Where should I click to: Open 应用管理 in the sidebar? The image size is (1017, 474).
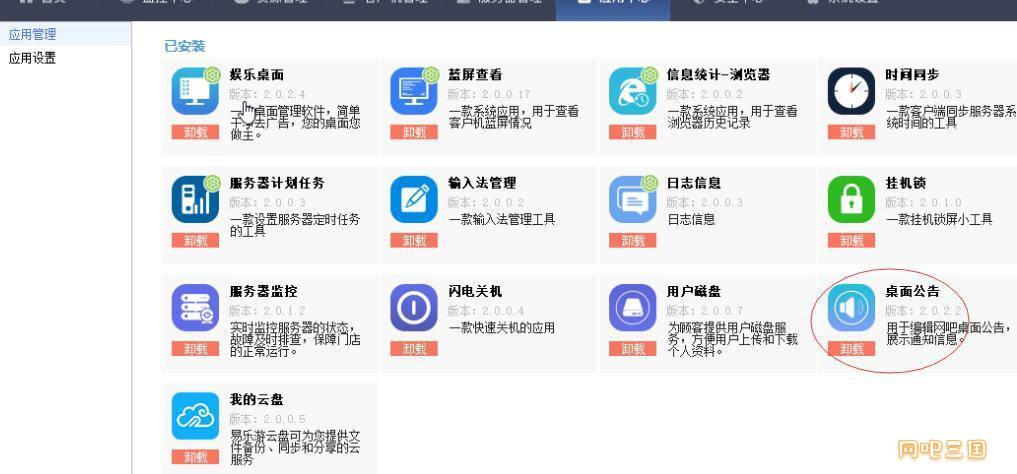tap(33, 35)
